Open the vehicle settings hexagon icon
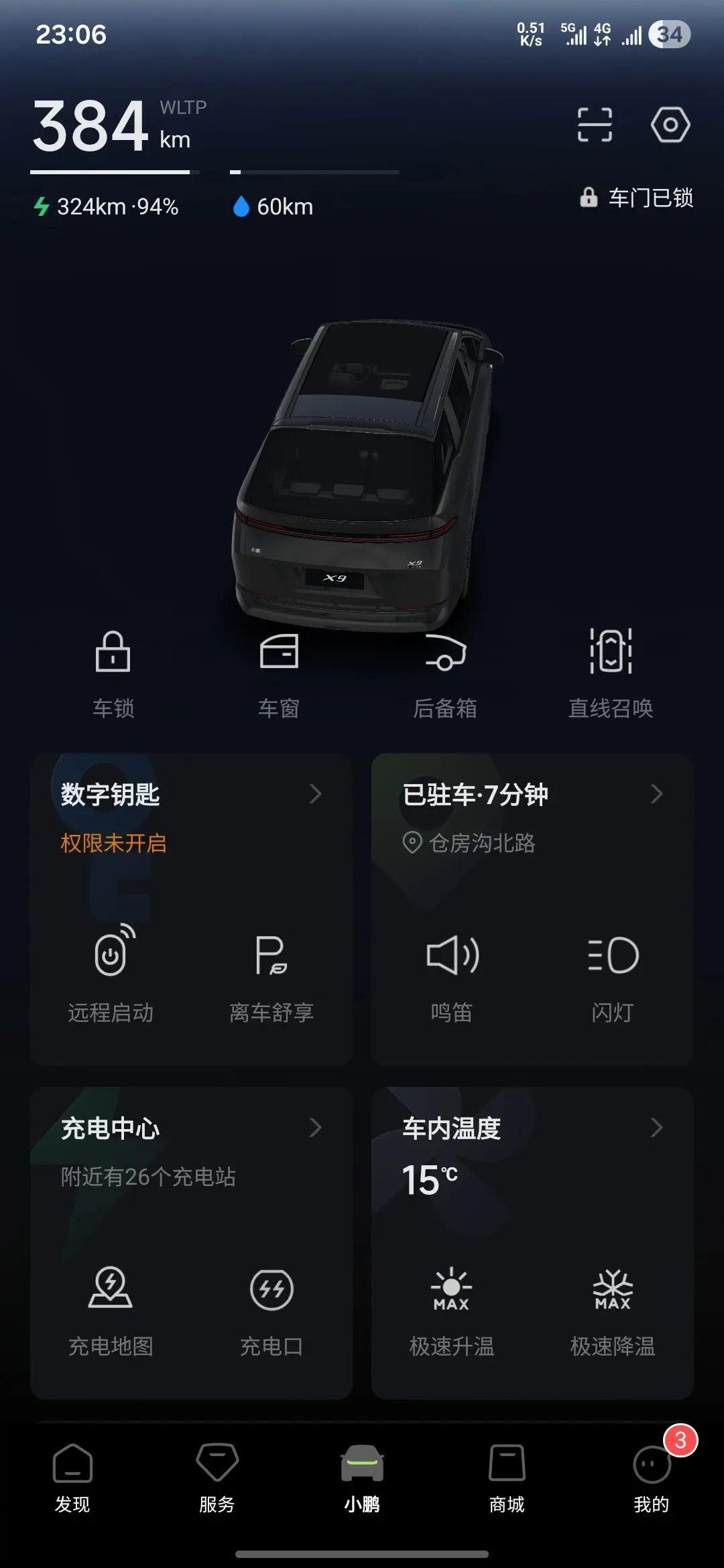The height and width of the screenshot is (1568, 724). [x=670, y=125]
